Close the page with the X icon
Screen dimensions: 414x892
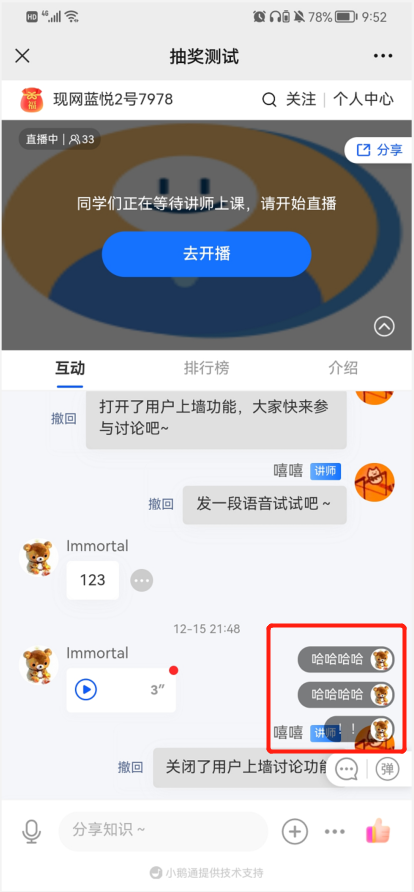click(x=22, y=56)
